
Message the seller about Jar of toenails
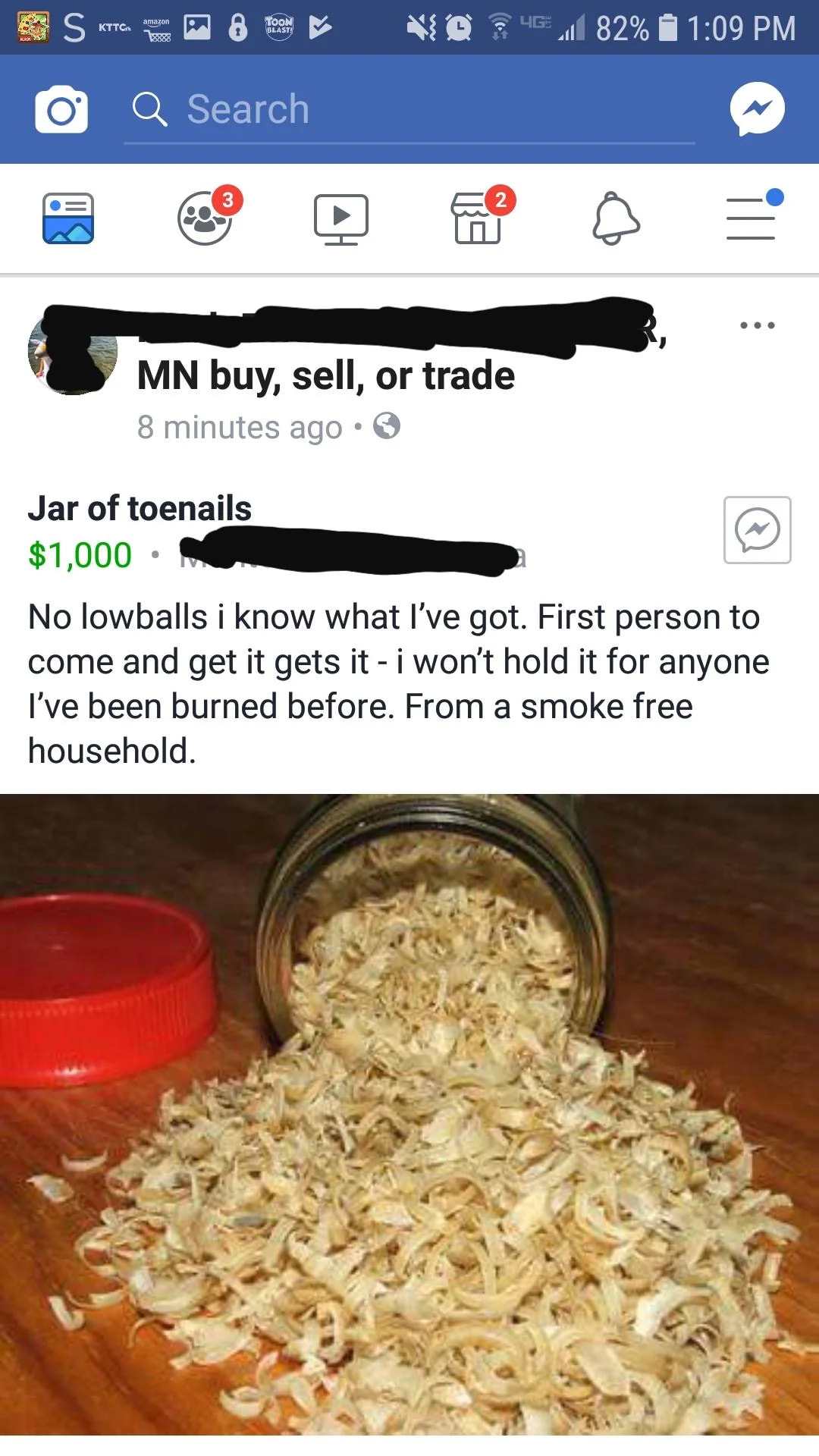click(757, 530)
